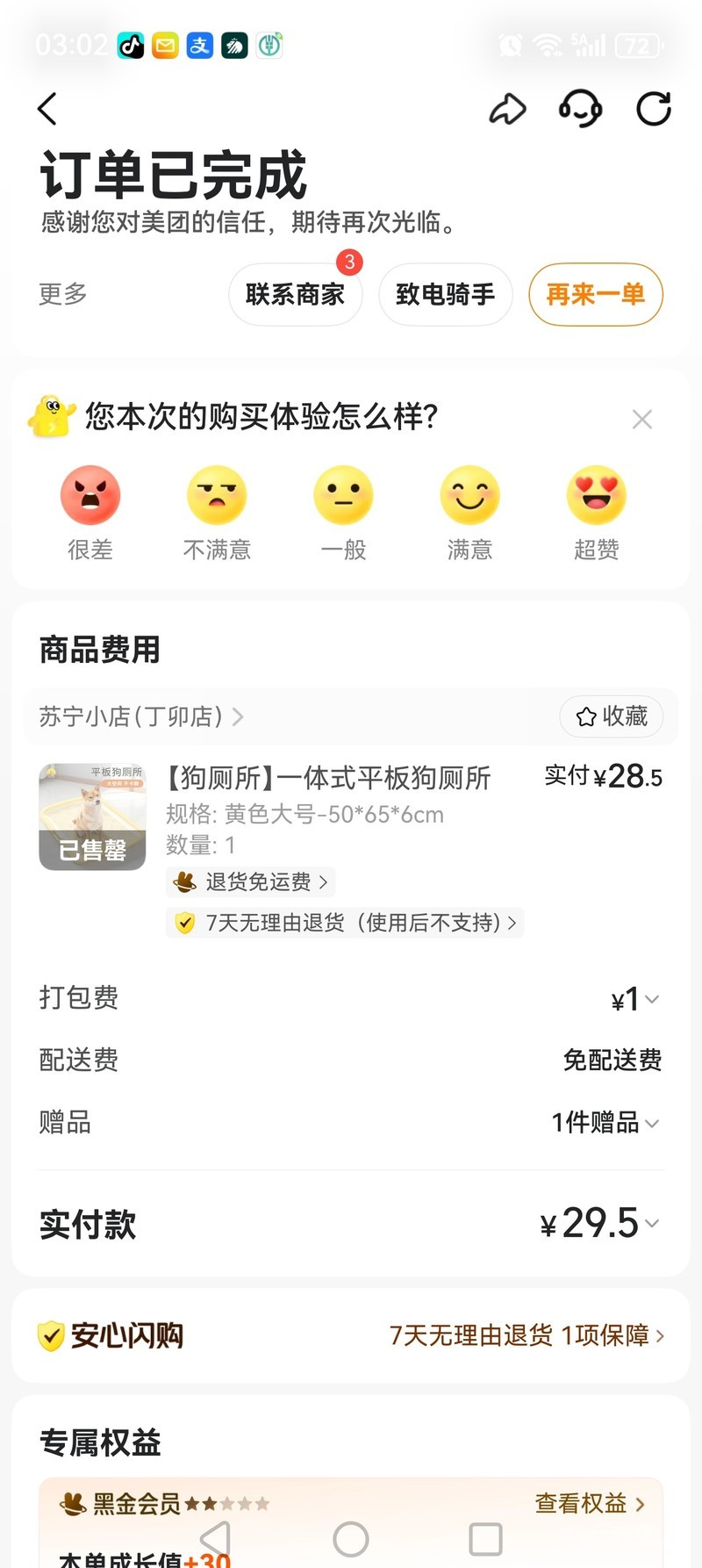Screen dimensions: 702x1568
Task: Dismiss the purchase experience survey
Action: [642, 419]
